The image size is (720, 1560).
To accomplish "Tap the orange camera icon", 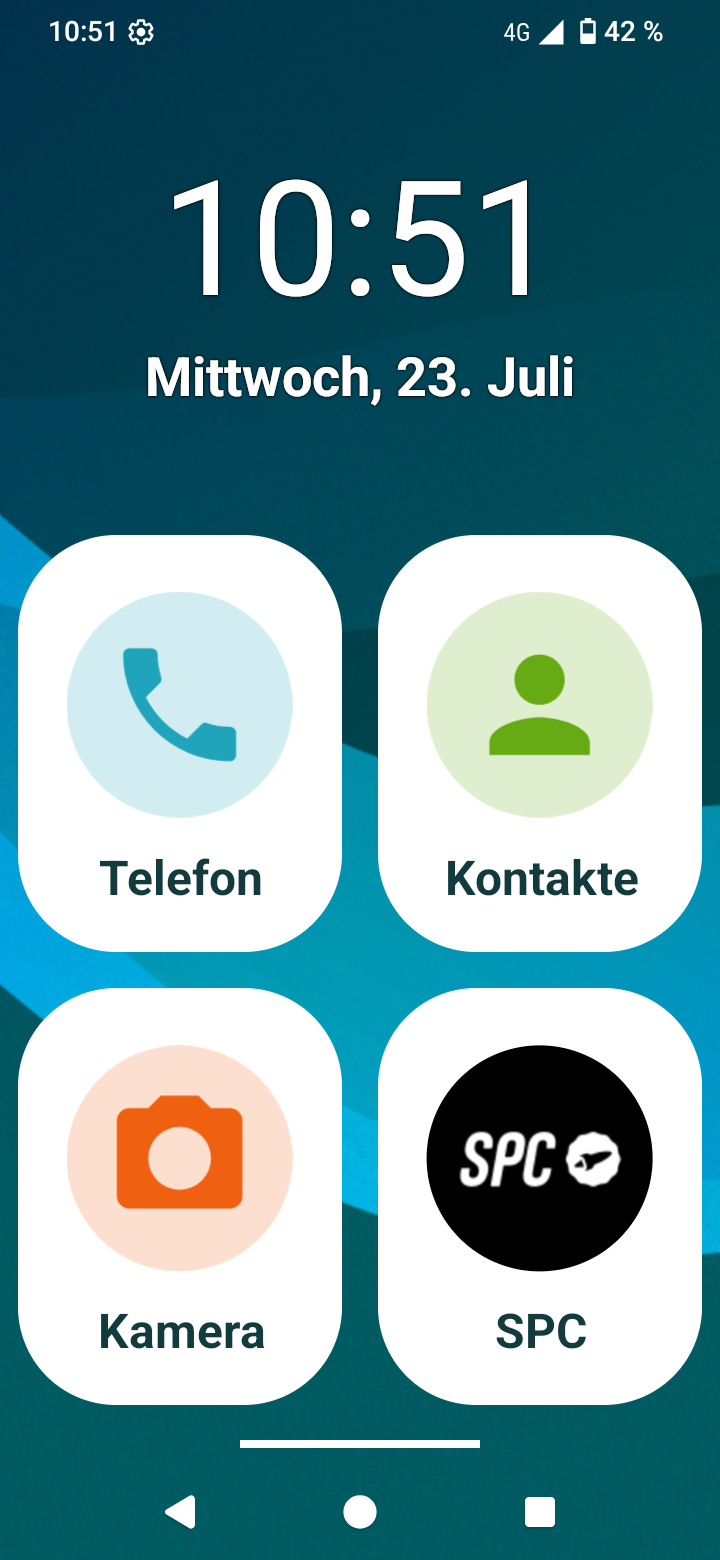I will 179,1158.
